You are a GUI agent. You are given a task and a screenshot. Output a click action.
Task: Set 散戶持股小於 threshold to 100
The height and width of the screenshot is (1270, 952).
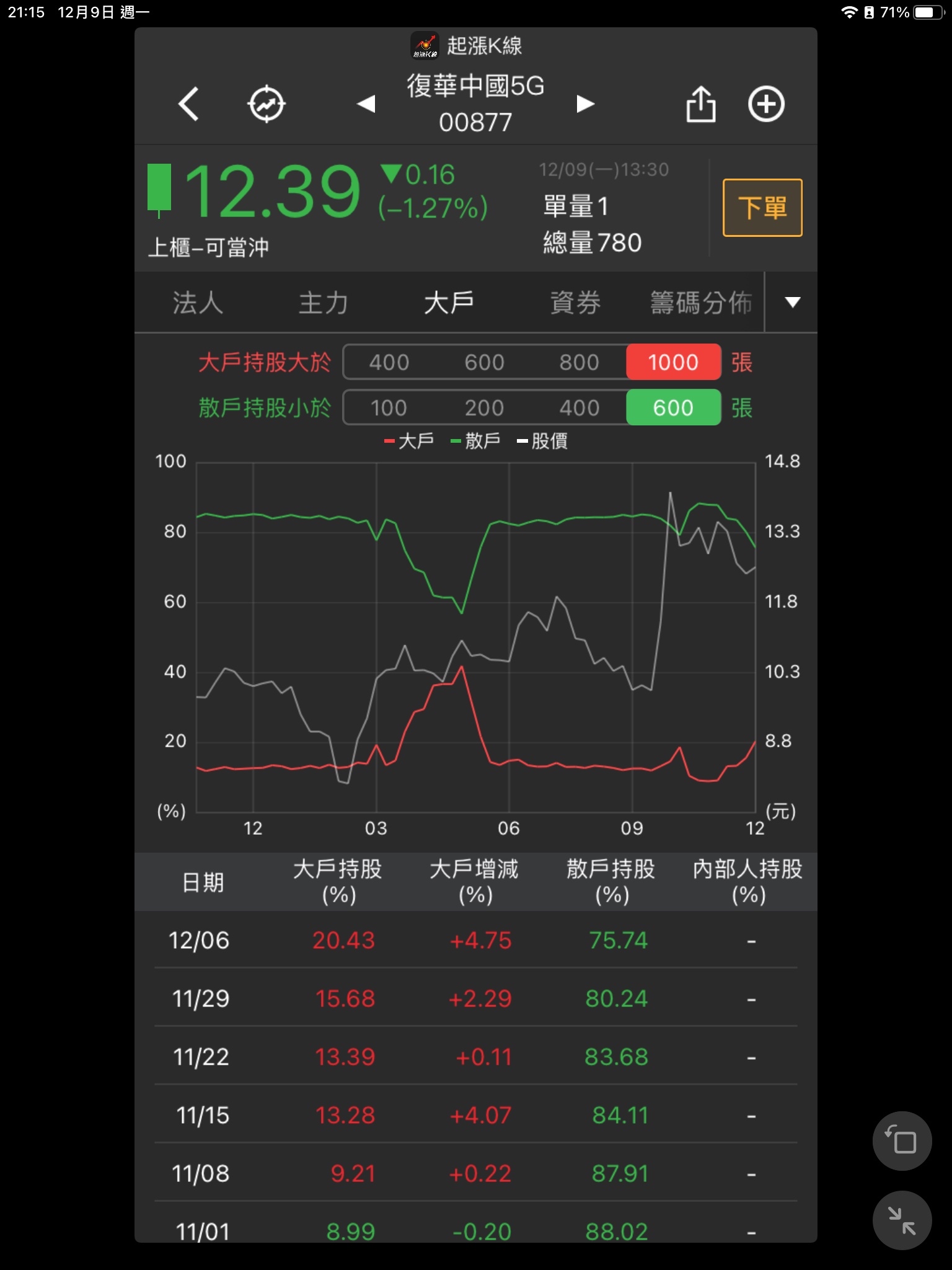389,408
